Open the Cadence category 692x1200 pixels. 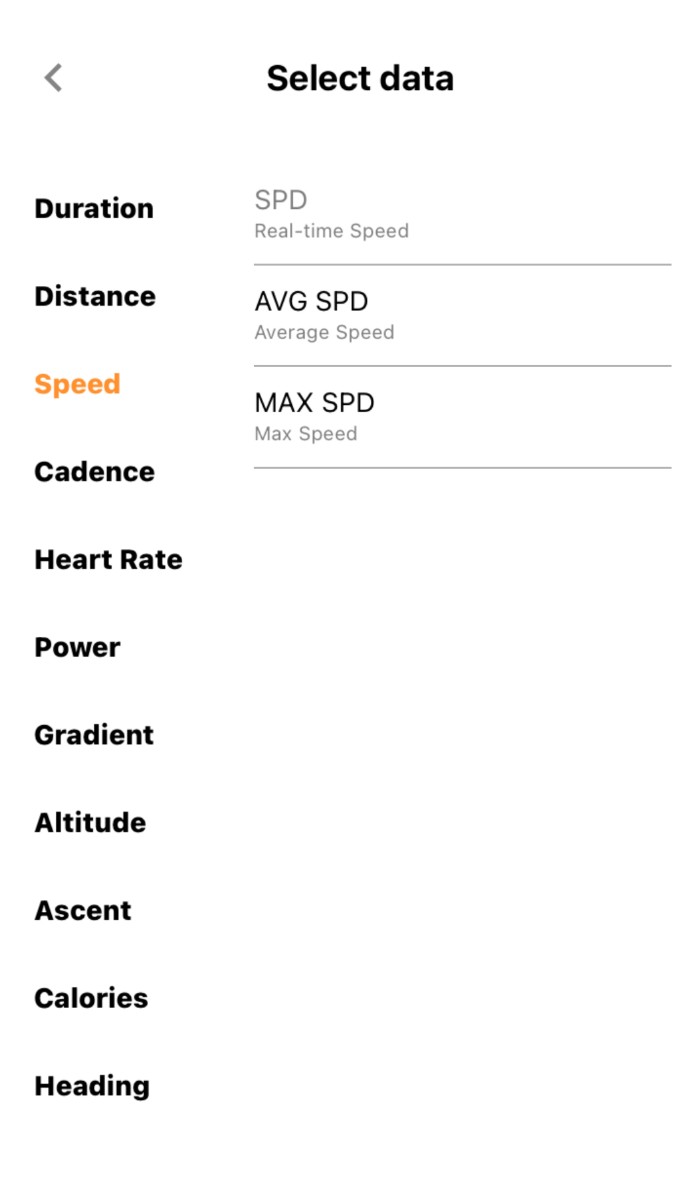coord(95,472)
